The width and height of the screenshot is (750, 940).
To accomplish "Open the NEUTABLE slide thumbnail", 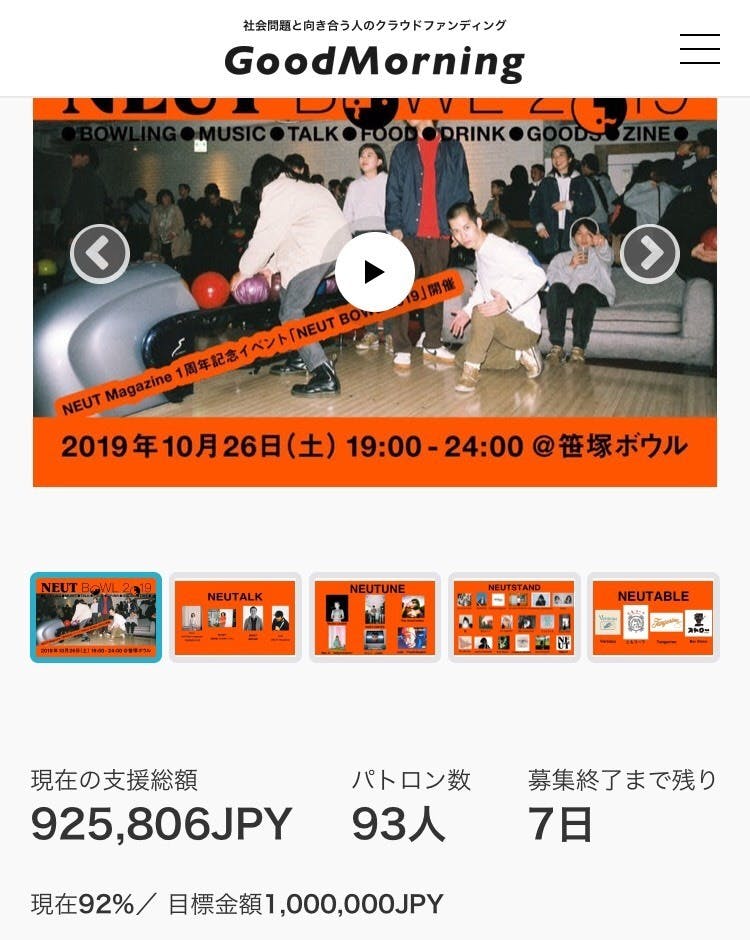I will (x=653, y=617).
